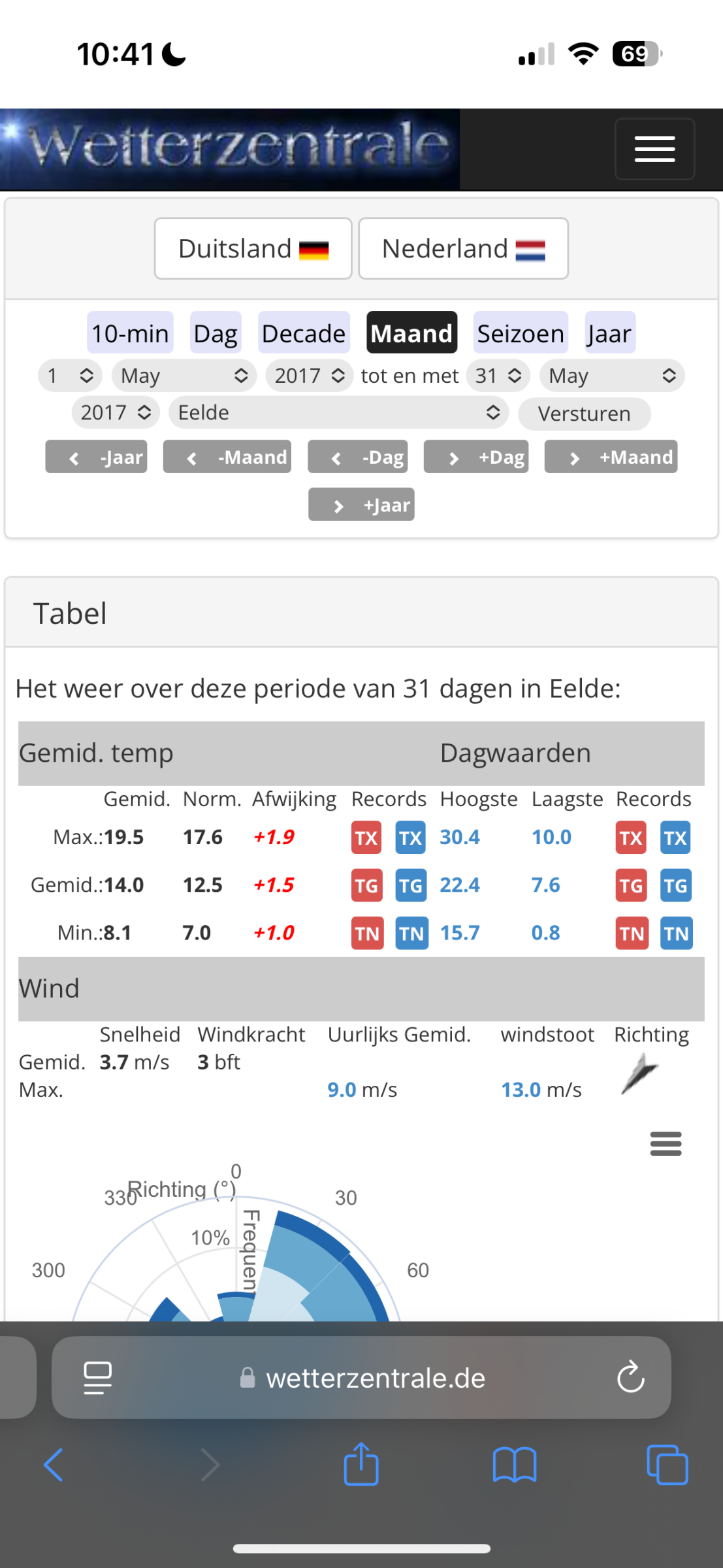Go back one year with -Jaar

click(x=96, y=457)
